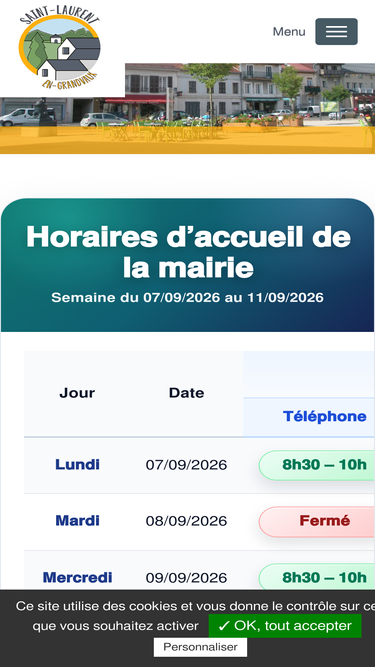The height and width of the screenshot is (667, 375).
Task: Tap Personnaliser to customize cookies
Action: click(x=200, y=647)
